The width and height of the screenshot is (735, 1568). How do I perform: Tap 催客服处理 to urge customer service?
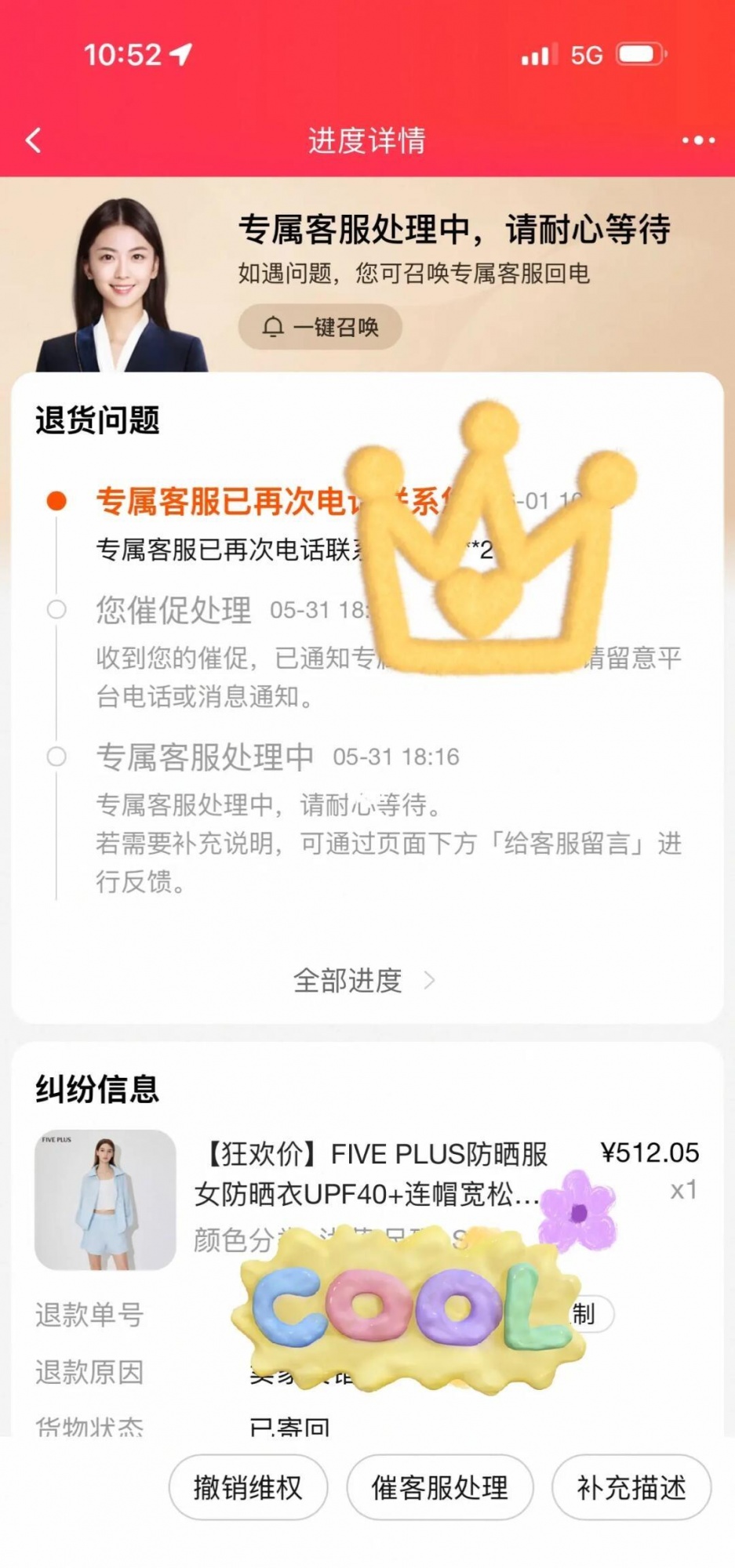tap(439, 1487)
